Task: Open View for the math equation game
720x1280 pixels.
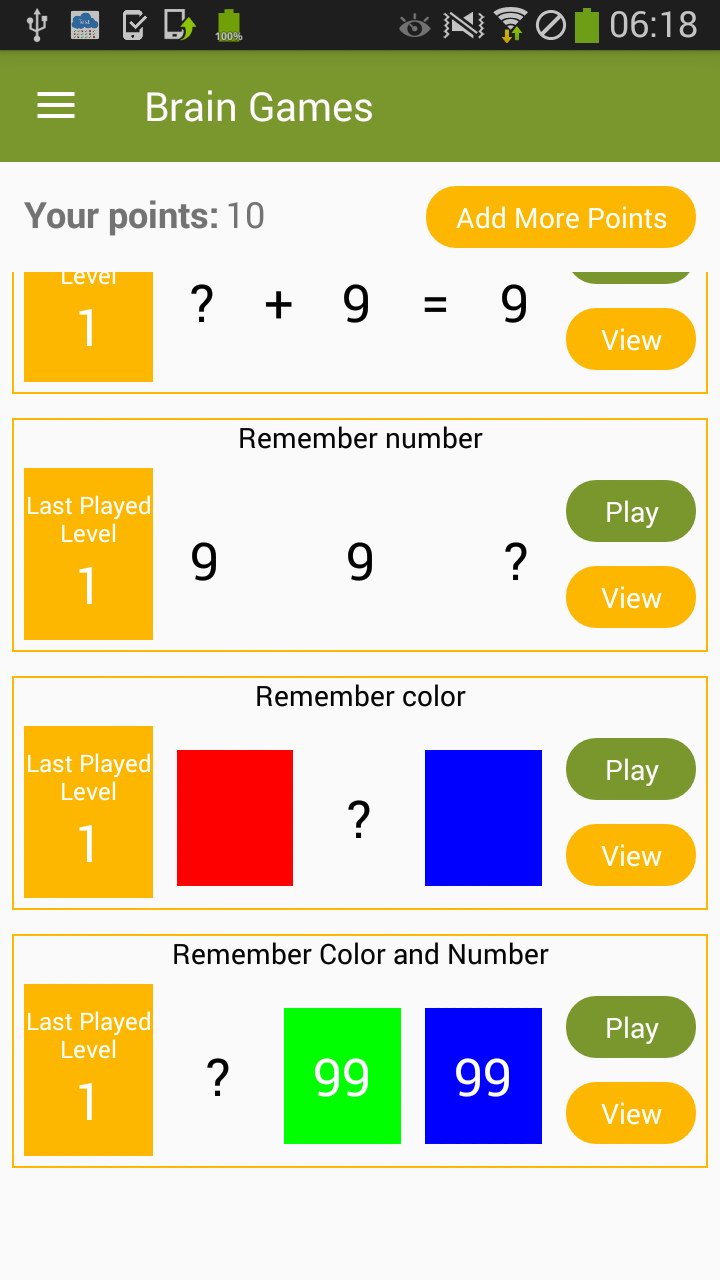Action: click(630, 339)
